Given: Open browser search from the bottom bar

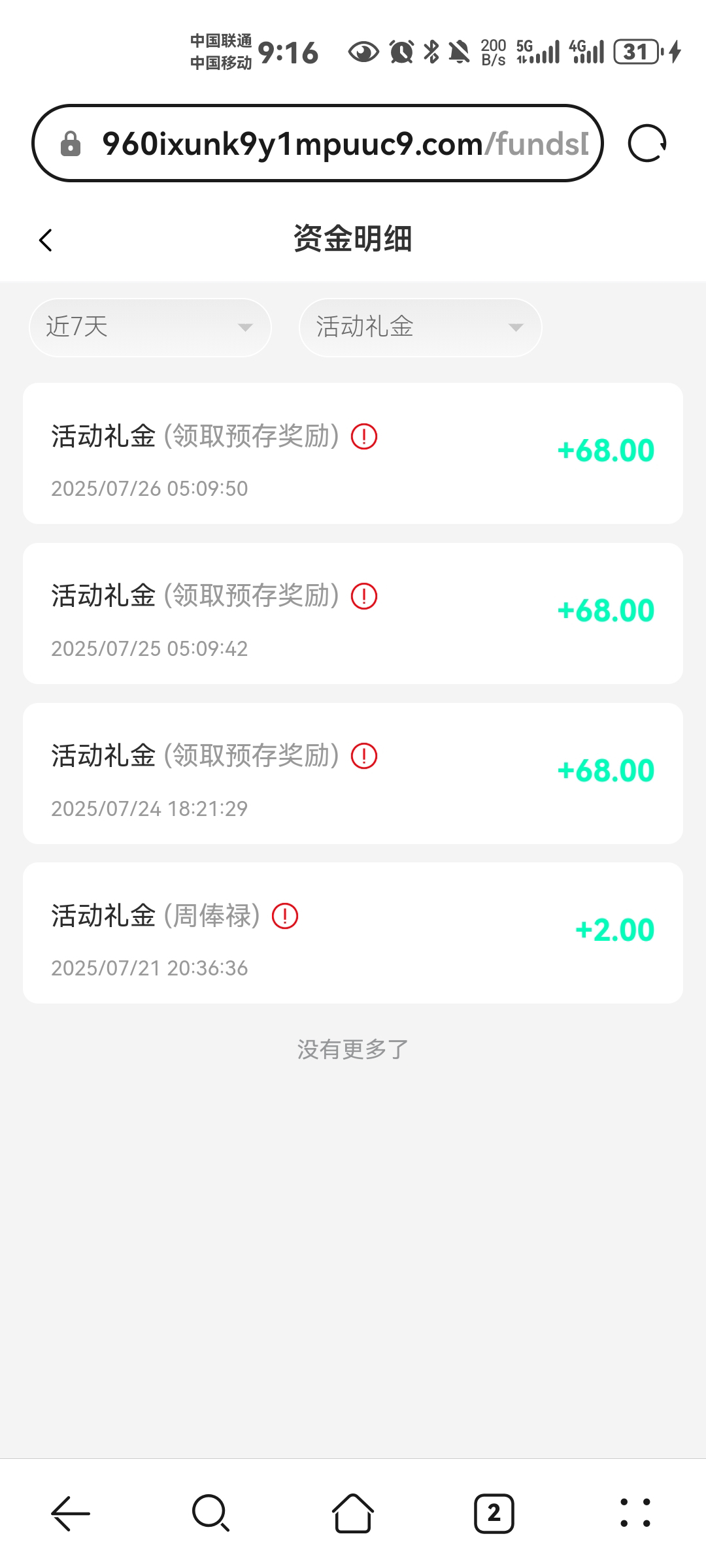Looking at the screenshot, I should point(210,1513).
